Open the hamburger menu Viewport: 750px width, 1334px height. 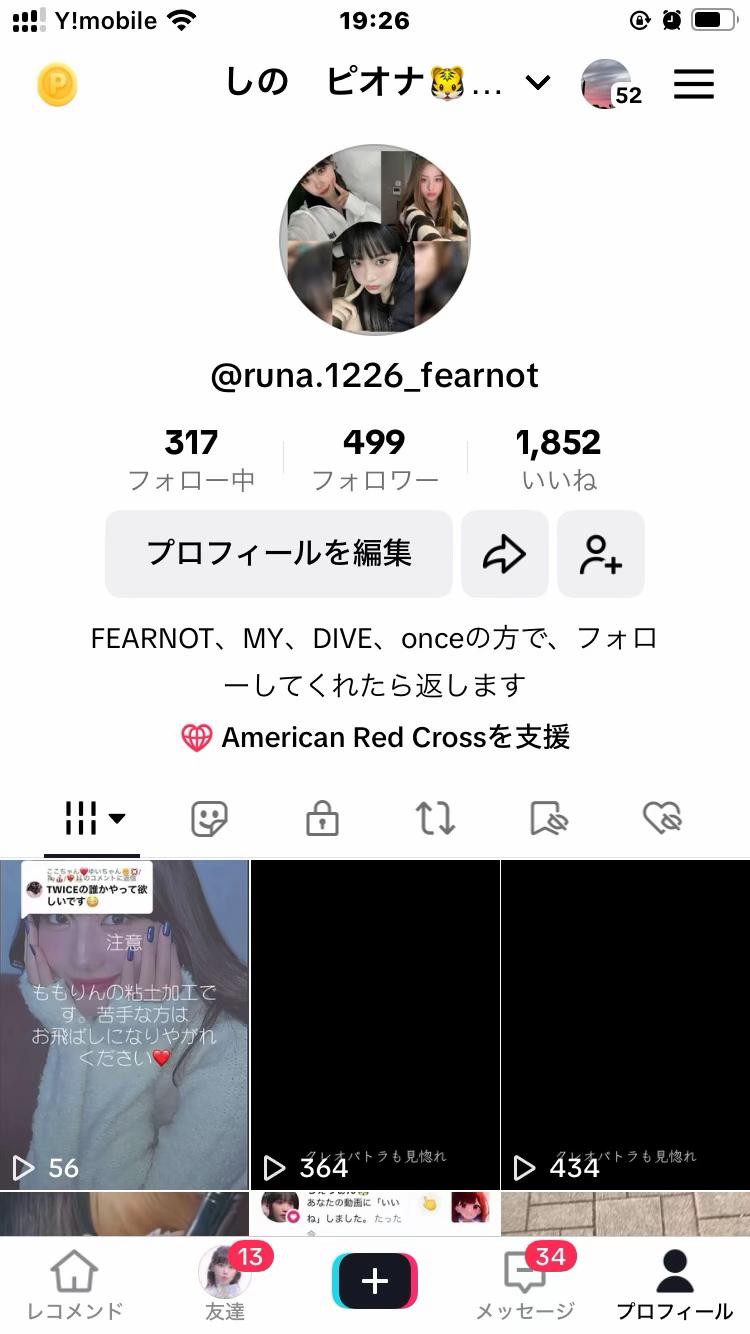click(694, 84)
